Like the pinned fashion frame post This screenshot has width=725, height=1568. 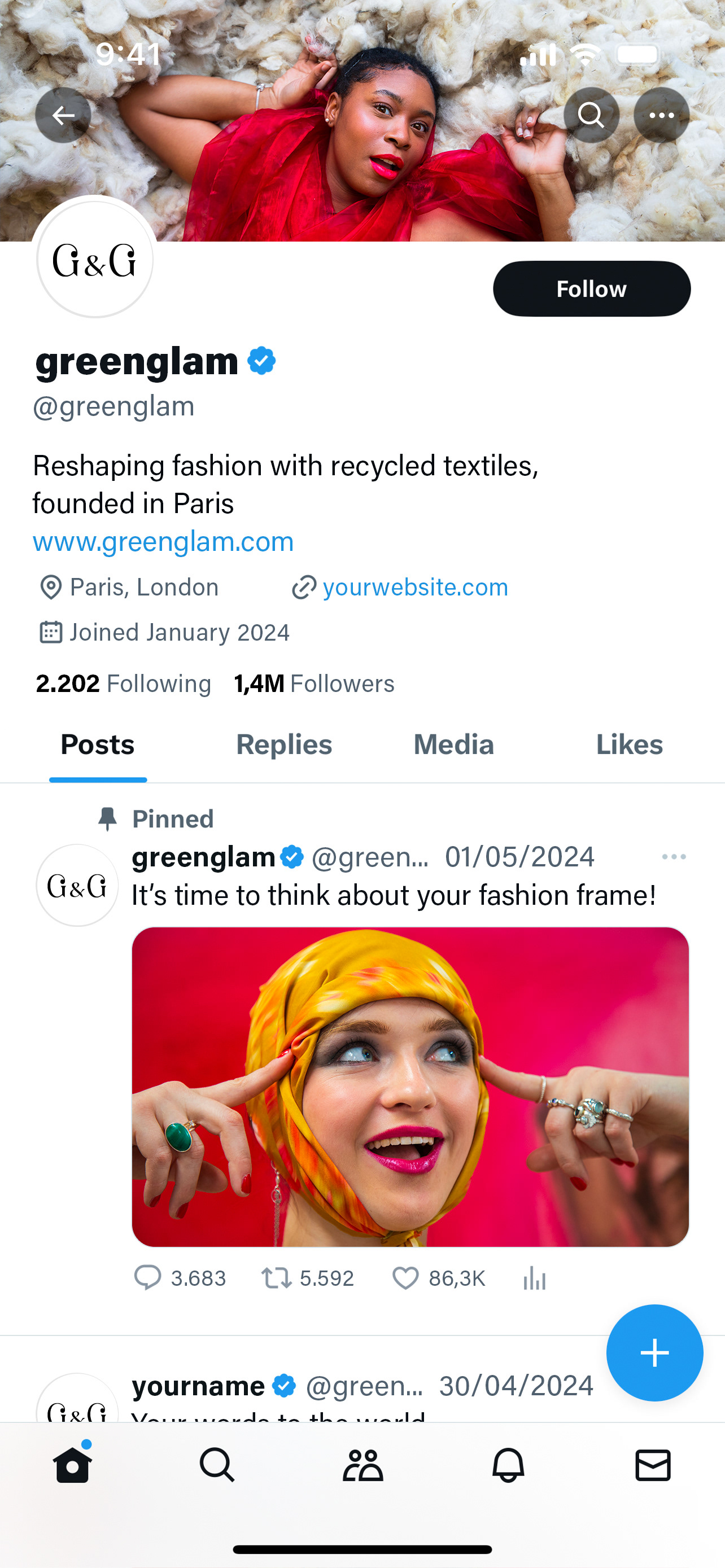[x=405, y=1278]
